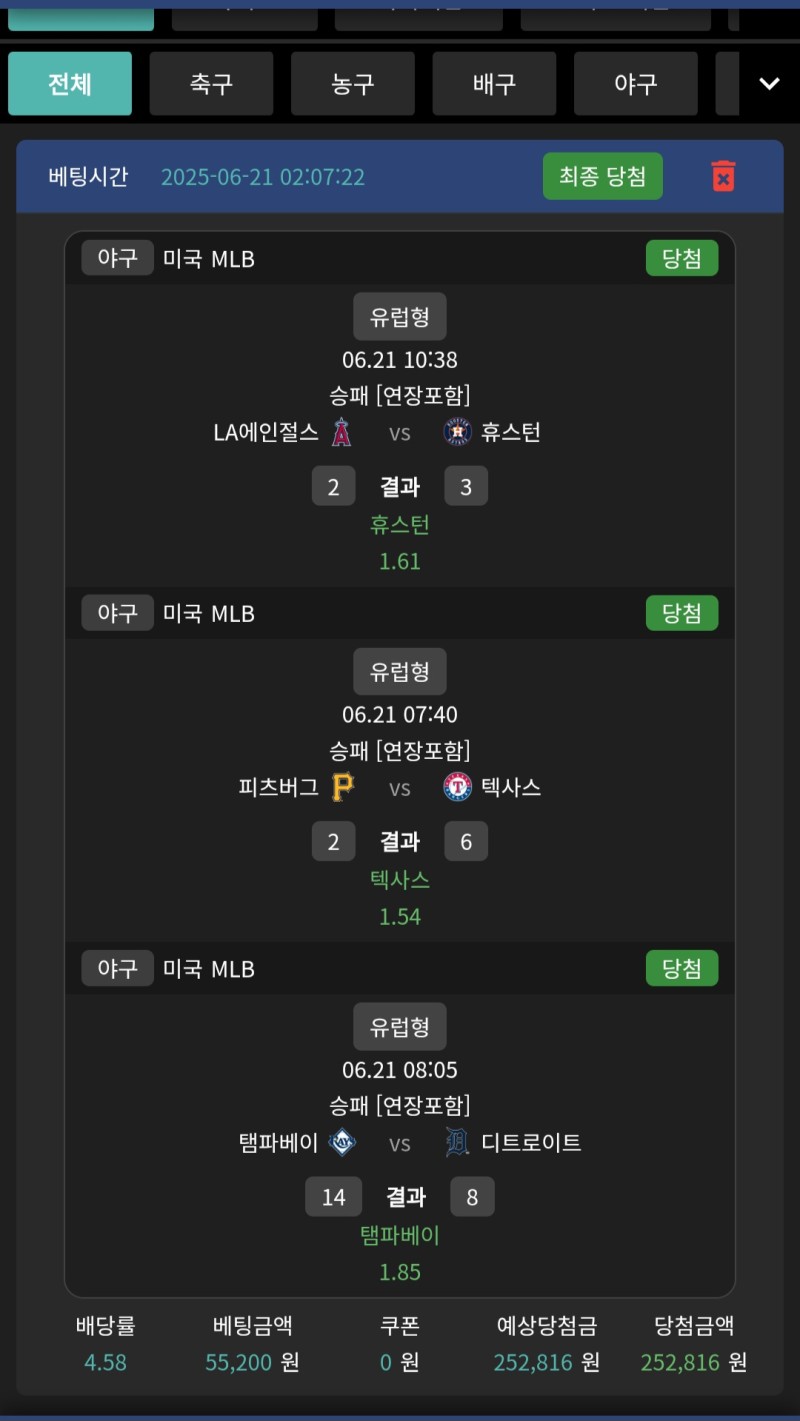The height and width of the screenshot is (1421, 800).
Task: Show 배구 betting history
Action: click(x=494, y=84)
